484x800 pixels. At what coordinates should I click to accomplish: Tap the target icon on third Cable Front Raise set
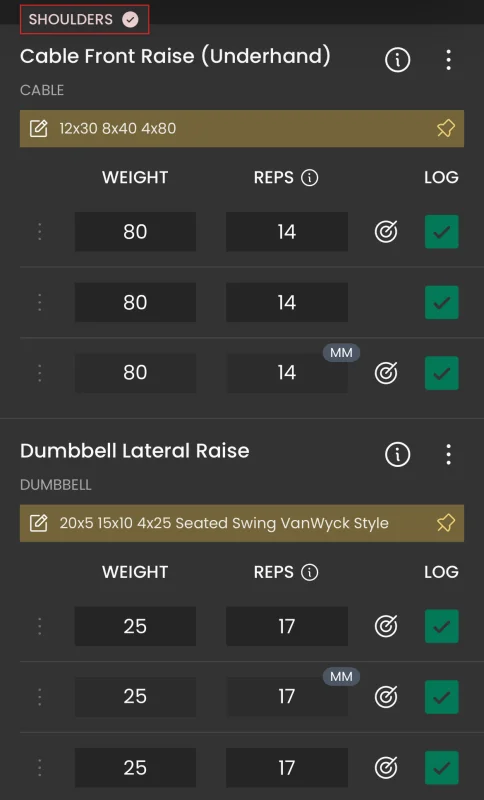[x=386, y=373]
